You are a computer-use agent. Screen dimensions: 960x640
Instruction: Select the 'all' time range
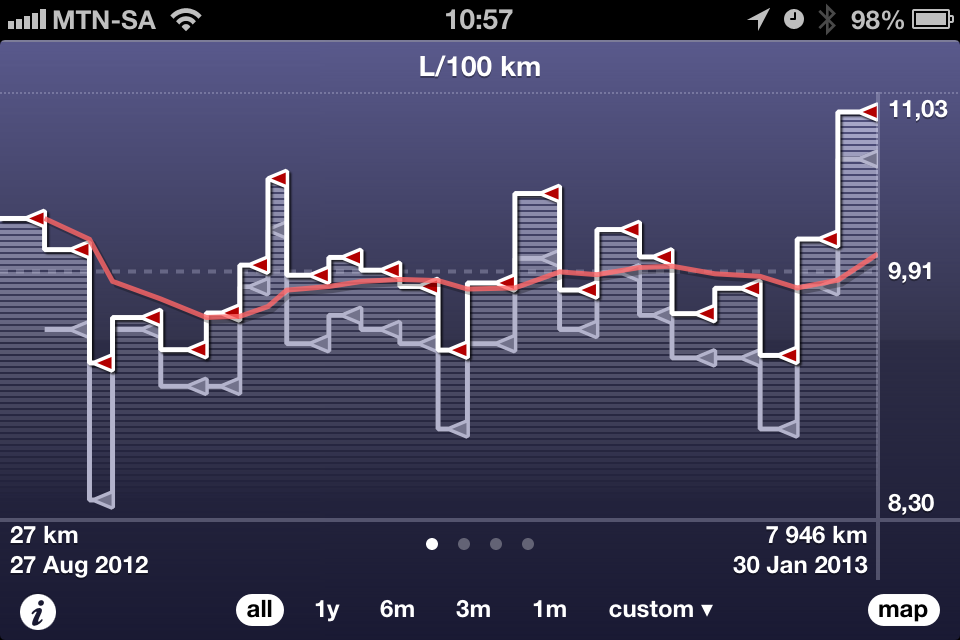tap(260, 609)
